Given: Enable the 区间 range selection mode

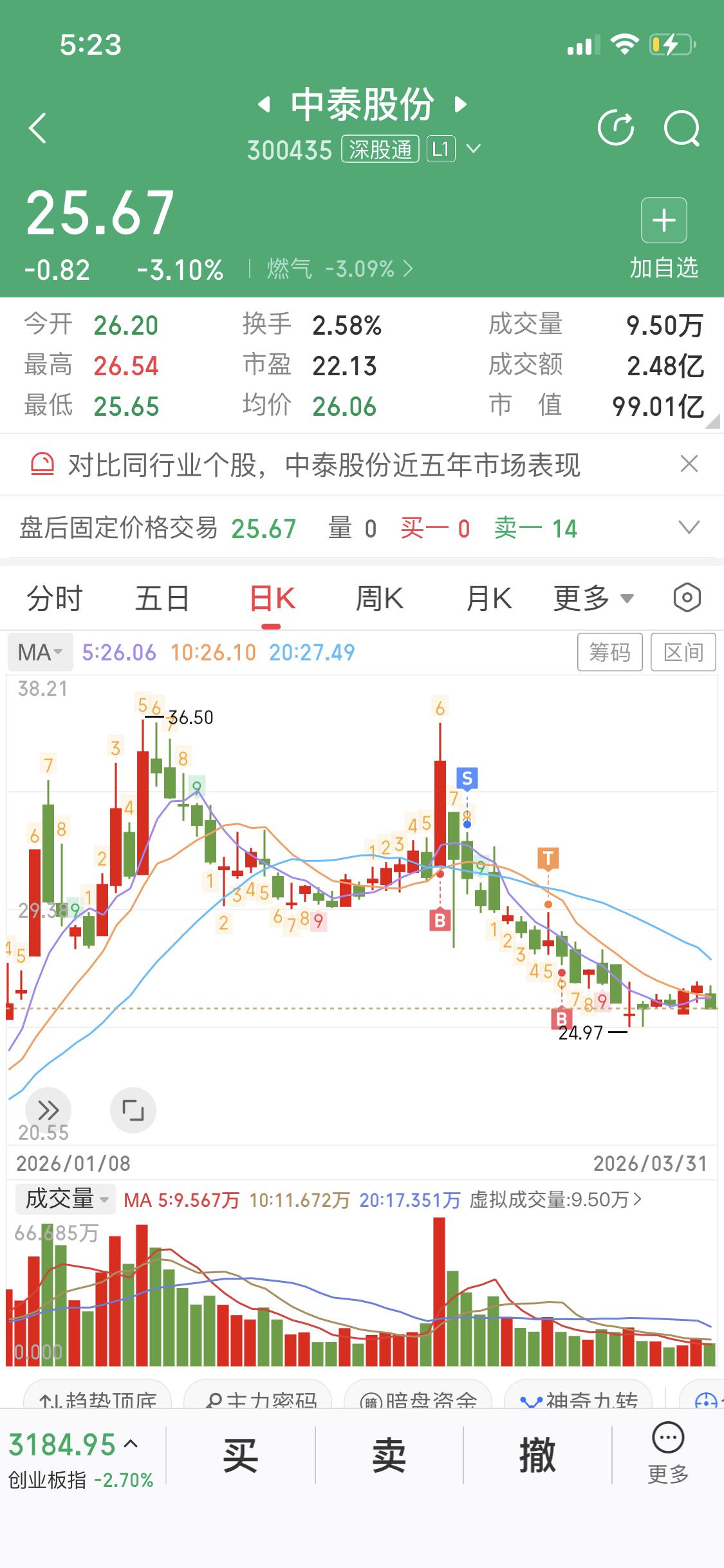Looking at the screenshot, I should [684, 651].
